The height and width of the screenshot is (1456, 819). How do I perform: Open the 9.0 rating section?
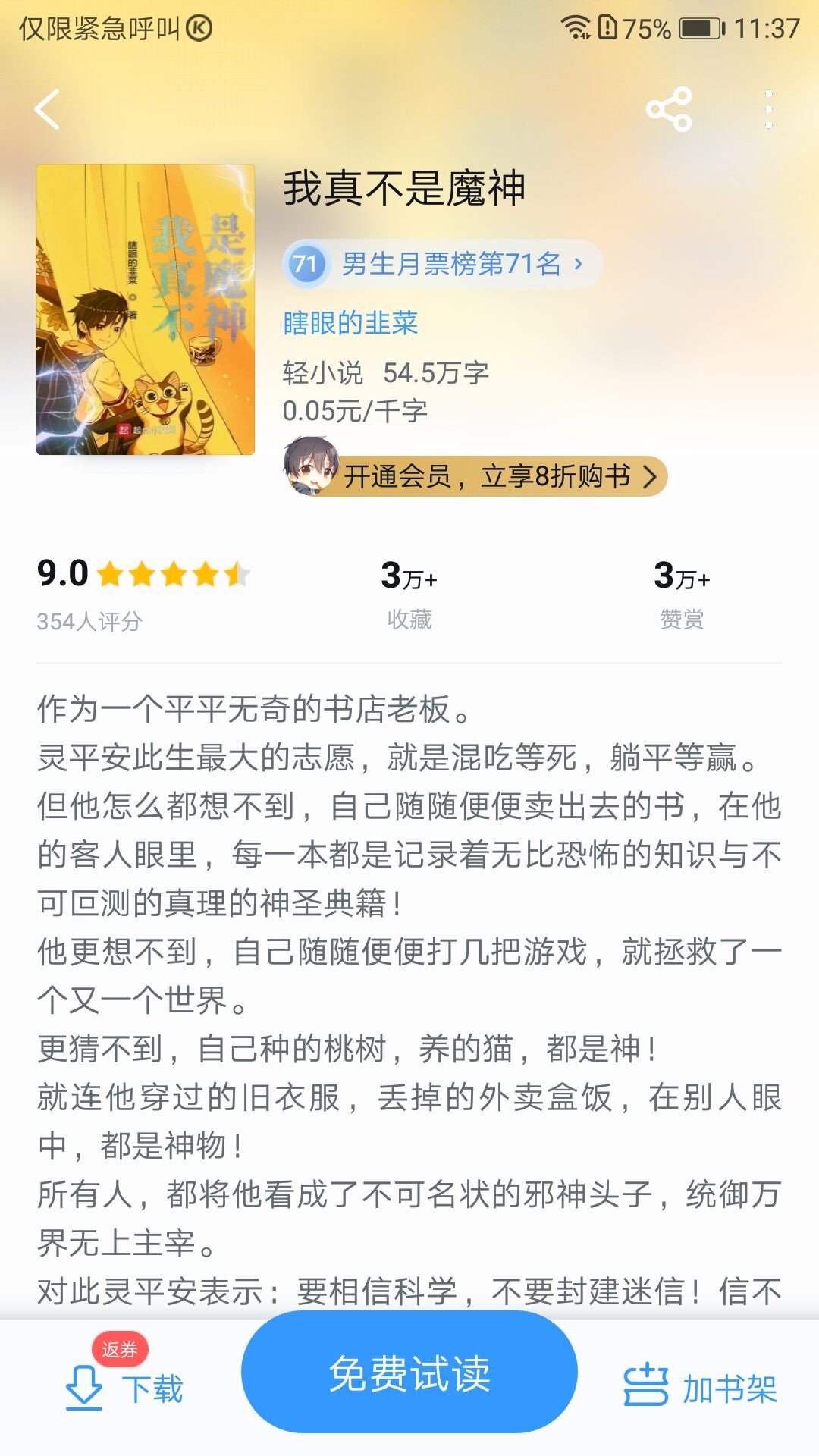[x=143, y=595]
